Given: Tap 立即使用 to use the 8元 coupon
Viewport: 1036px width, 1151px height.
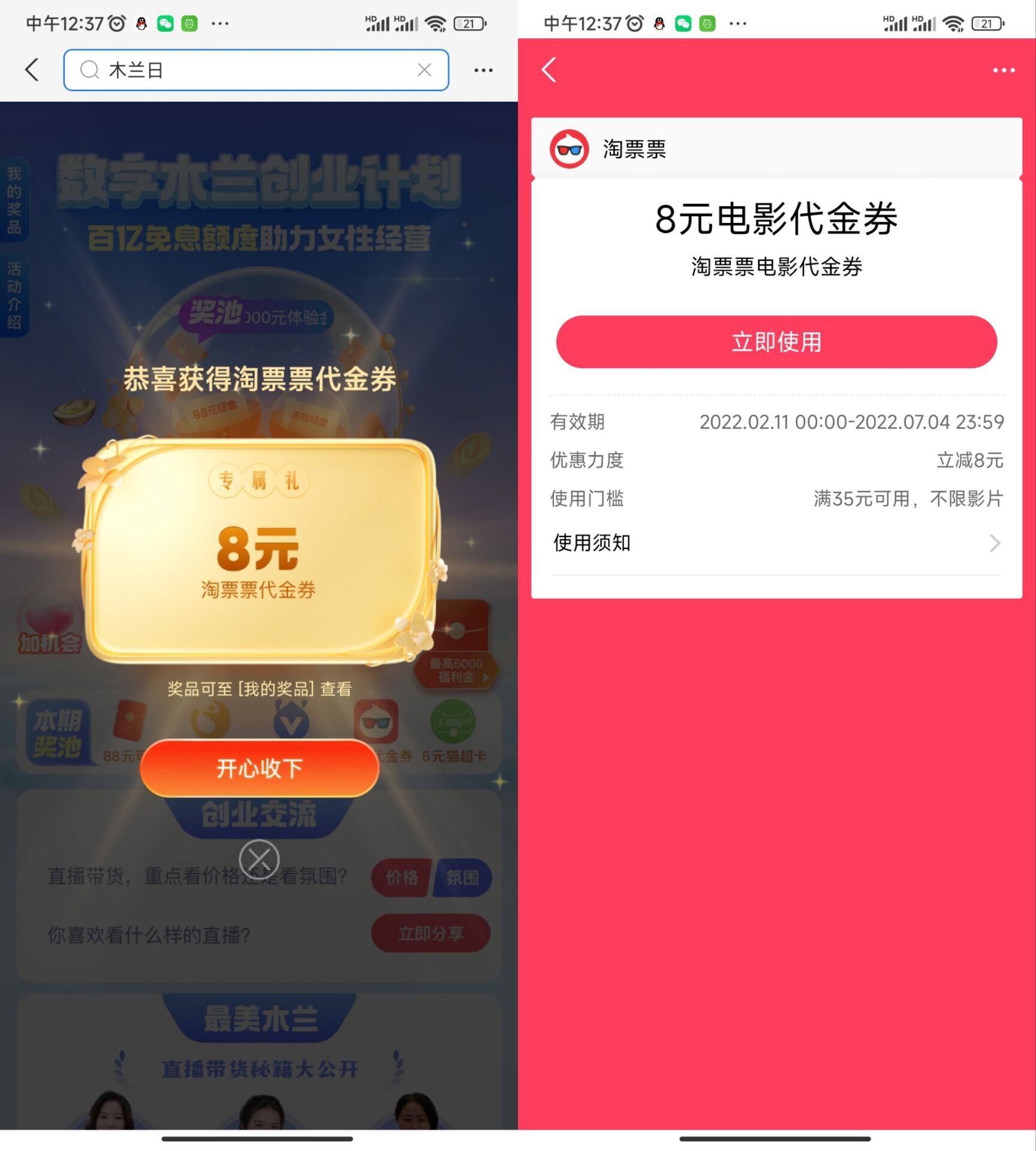Looking at the screenshot, I should point(776,342).
